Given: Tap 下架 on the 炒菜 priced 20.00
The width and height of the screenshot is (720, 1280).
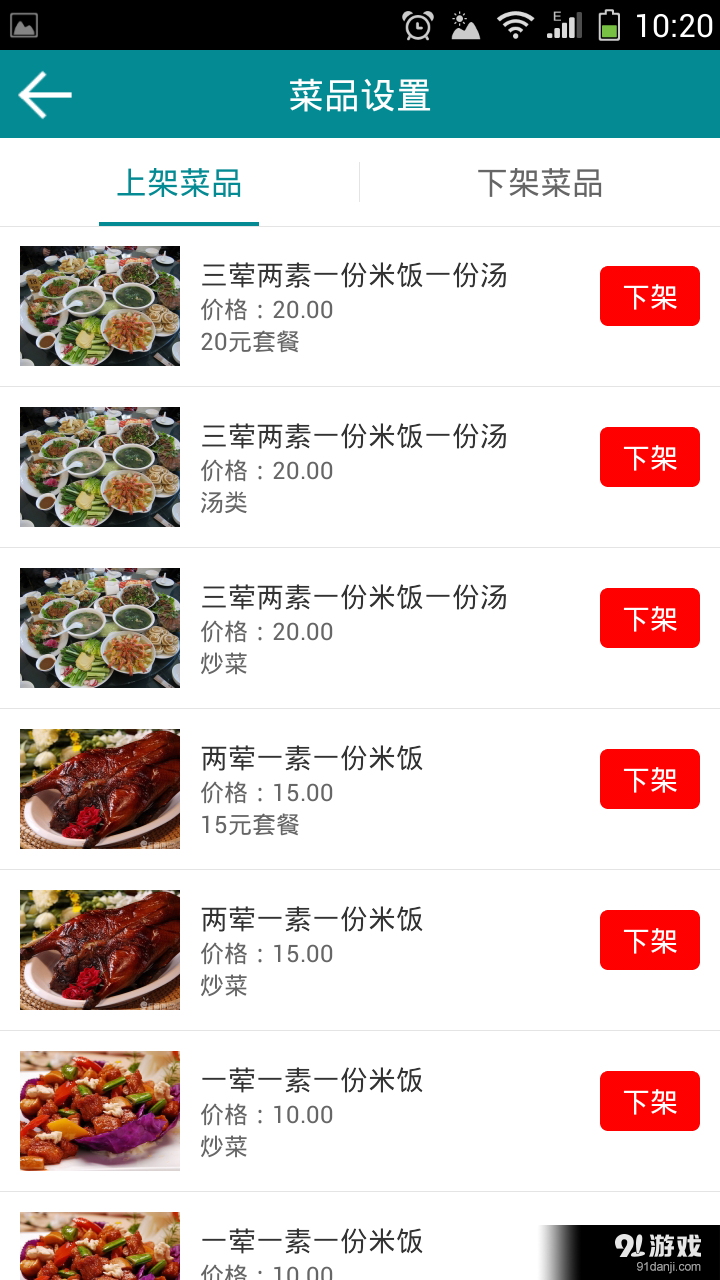Looking at the screenshot, I should (x=649, y=618).
